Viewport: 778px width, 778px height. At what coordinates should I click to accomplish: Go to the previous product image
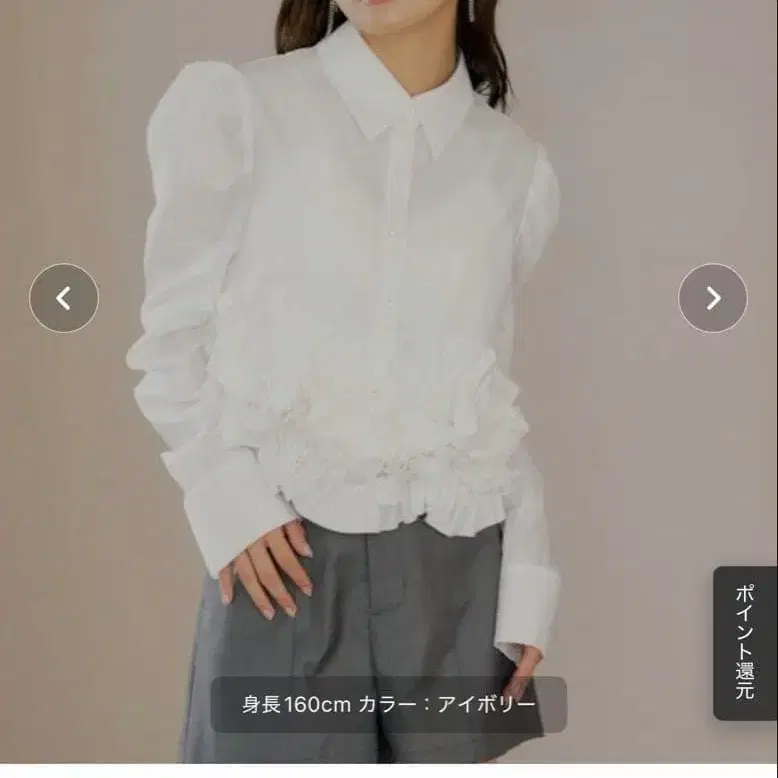64,298
